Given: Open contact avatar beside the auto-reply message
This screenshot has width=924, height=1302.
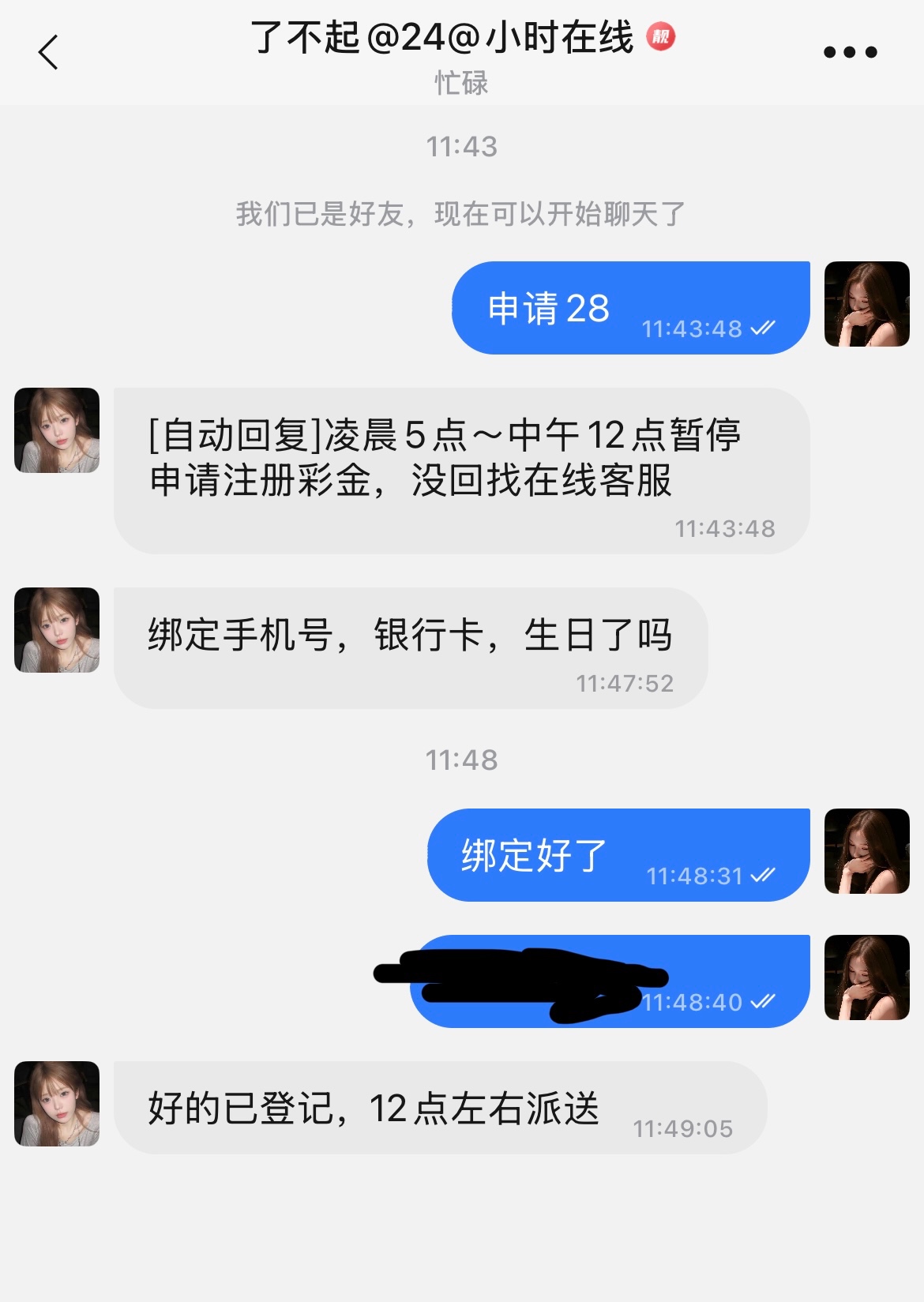Looking at the screenshot, I should tap(57, 430).
